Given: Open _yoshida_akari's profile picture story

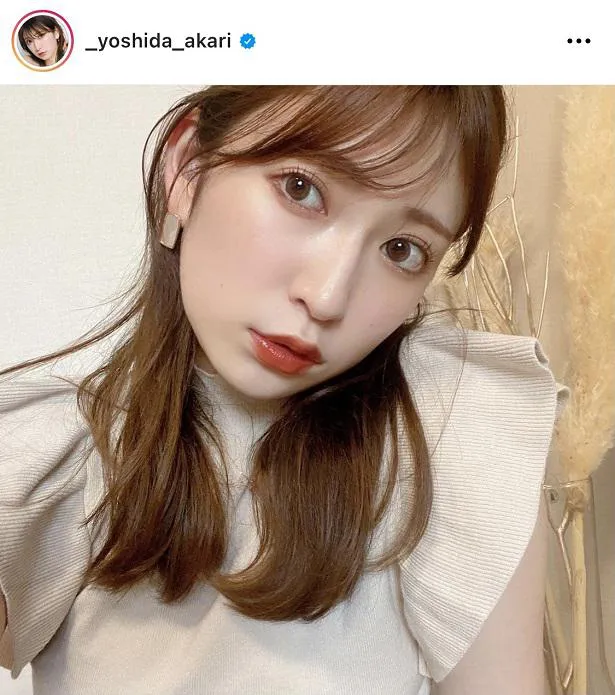Looking at the screenshot, I should click(42, 41).
